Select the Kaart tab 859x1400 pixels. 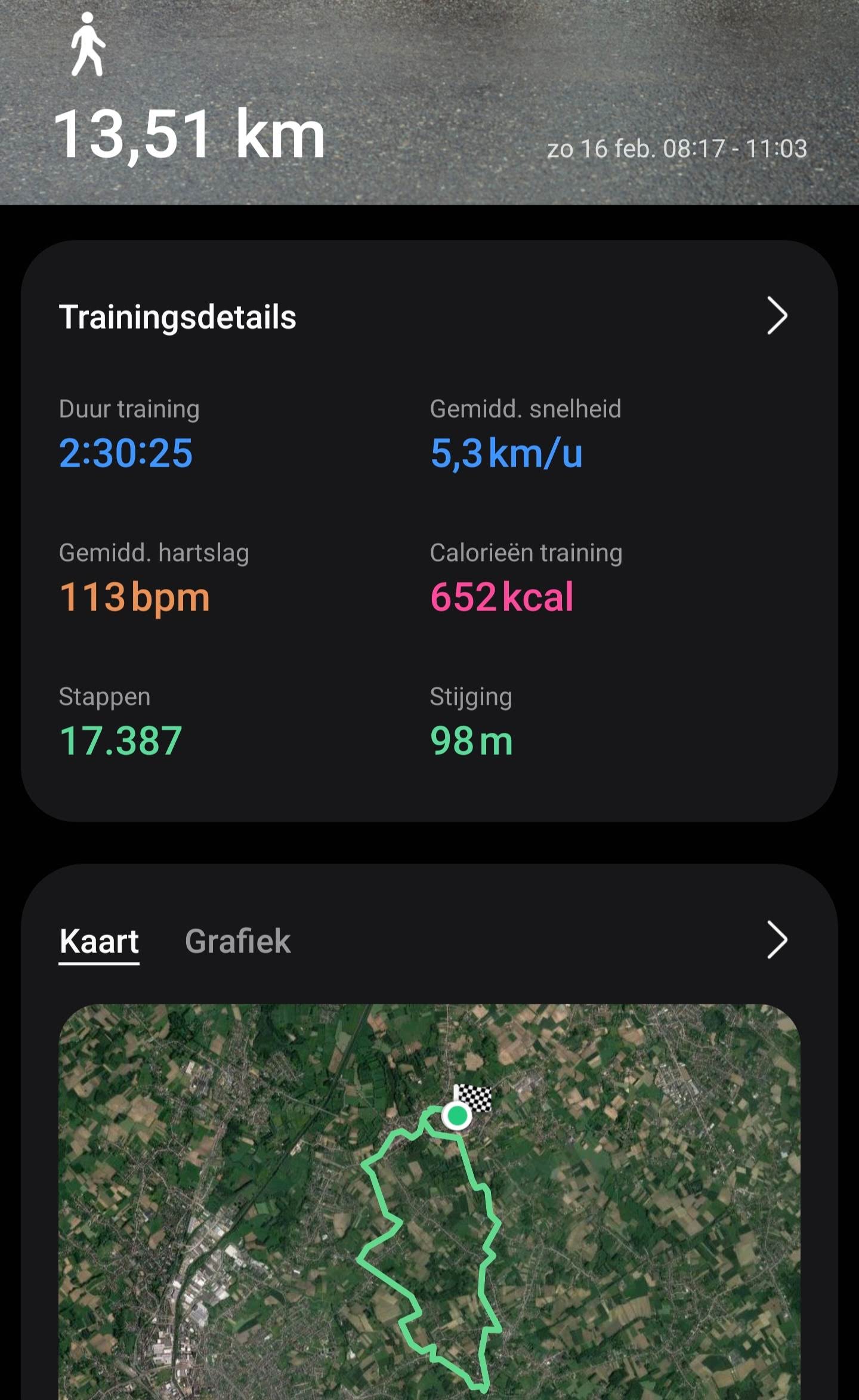click(99, 941)
